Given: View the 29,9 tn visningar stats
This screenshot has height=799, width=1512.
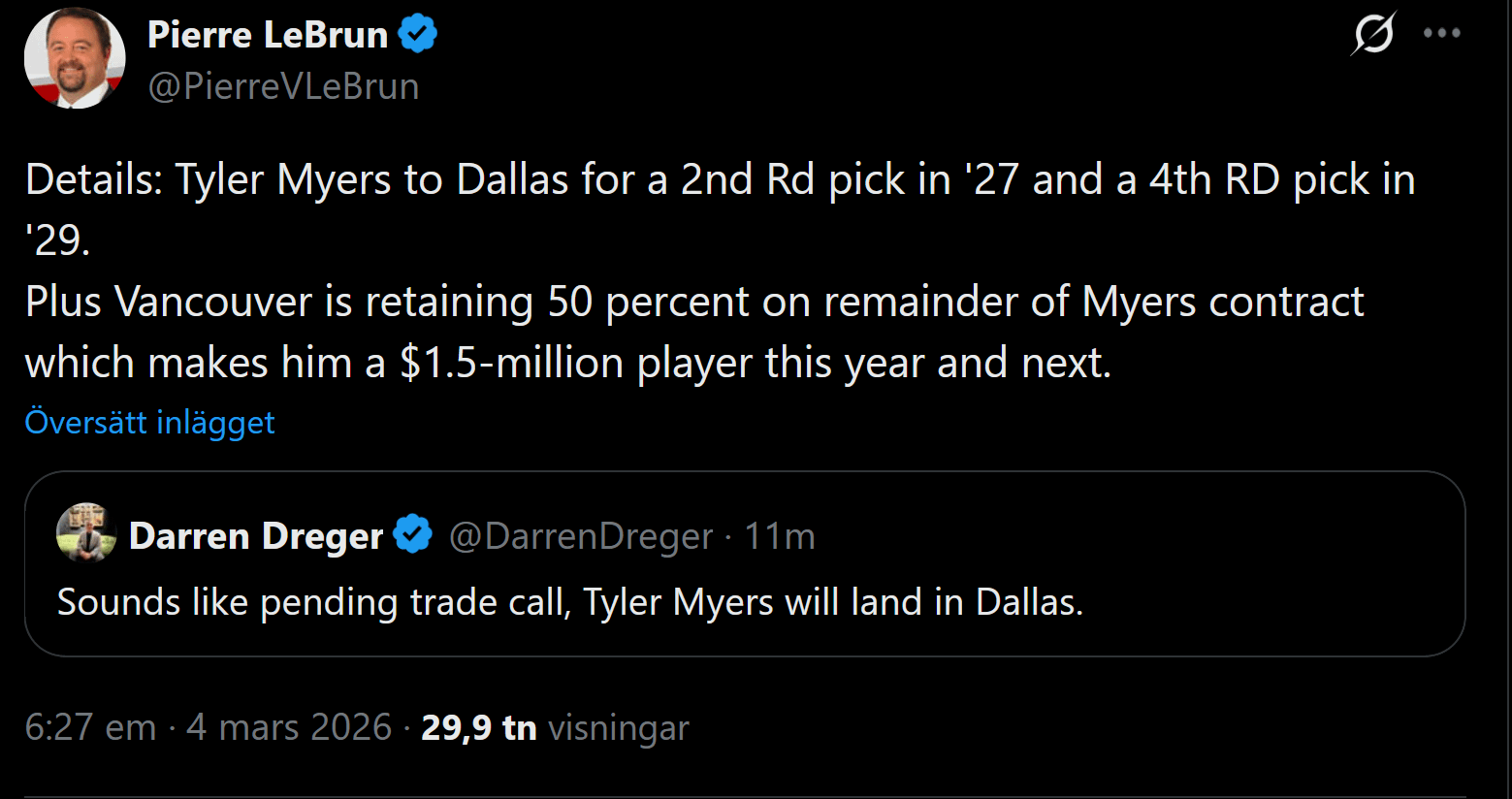Looking at the screenshot, I should pyautogui.click(x=555, y=728).
